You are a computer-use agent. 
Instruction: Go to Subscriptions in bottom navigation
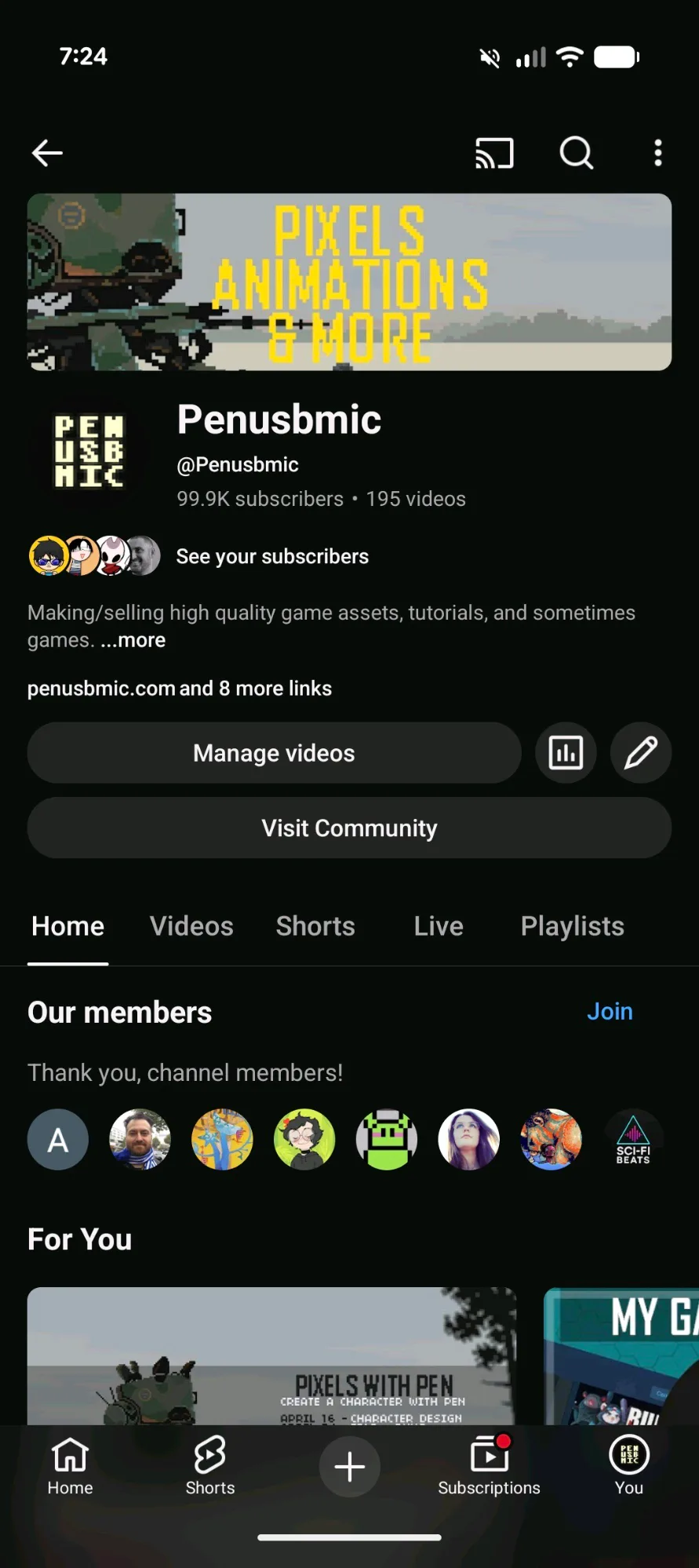point(489,1466)
